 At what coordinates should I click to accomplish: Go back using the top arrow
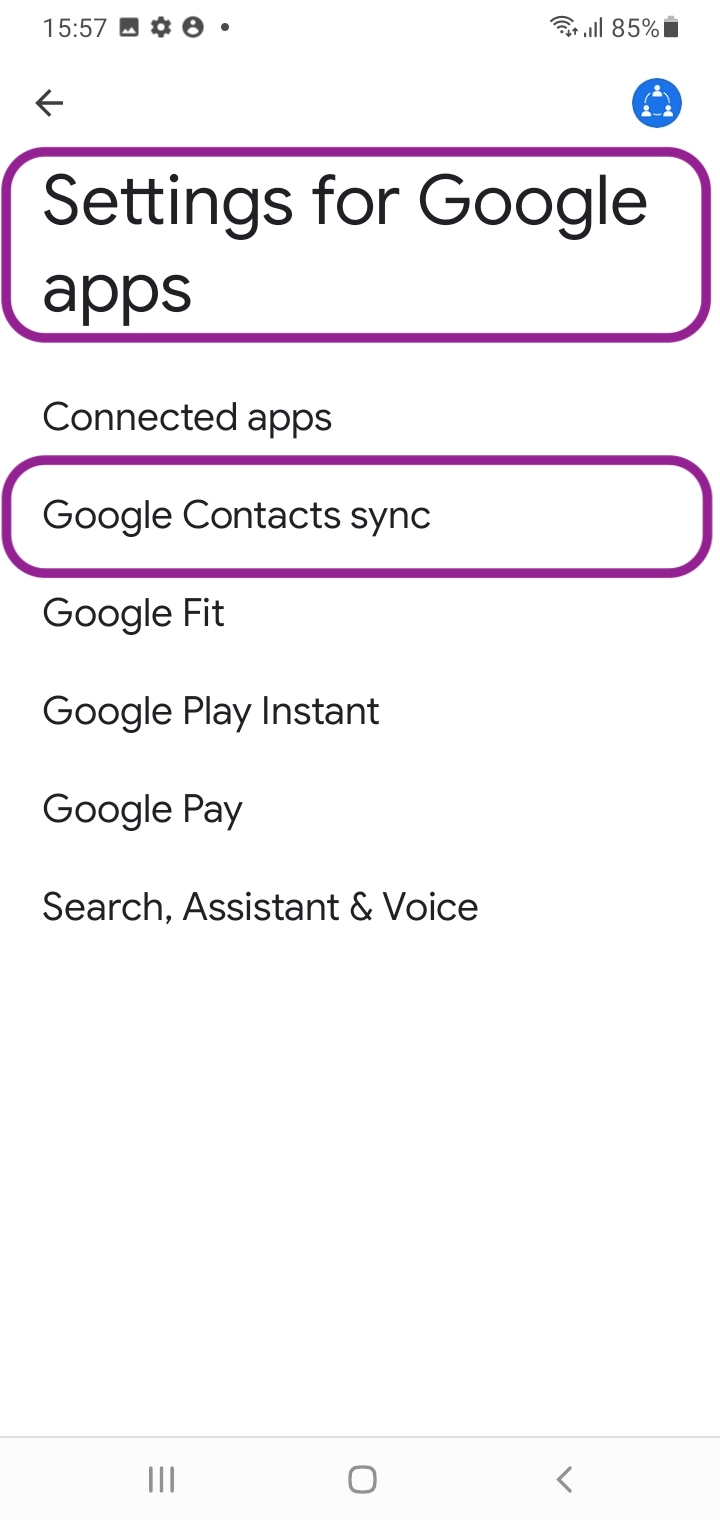click(49, 102)
